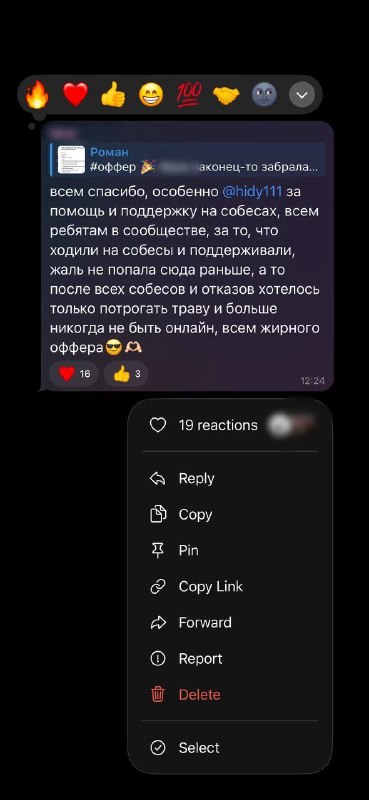React with the grinning face emoji
Image resolution: width=369 pixels, height=800 pixels.
pyautogui.click(x=151, y=95)
